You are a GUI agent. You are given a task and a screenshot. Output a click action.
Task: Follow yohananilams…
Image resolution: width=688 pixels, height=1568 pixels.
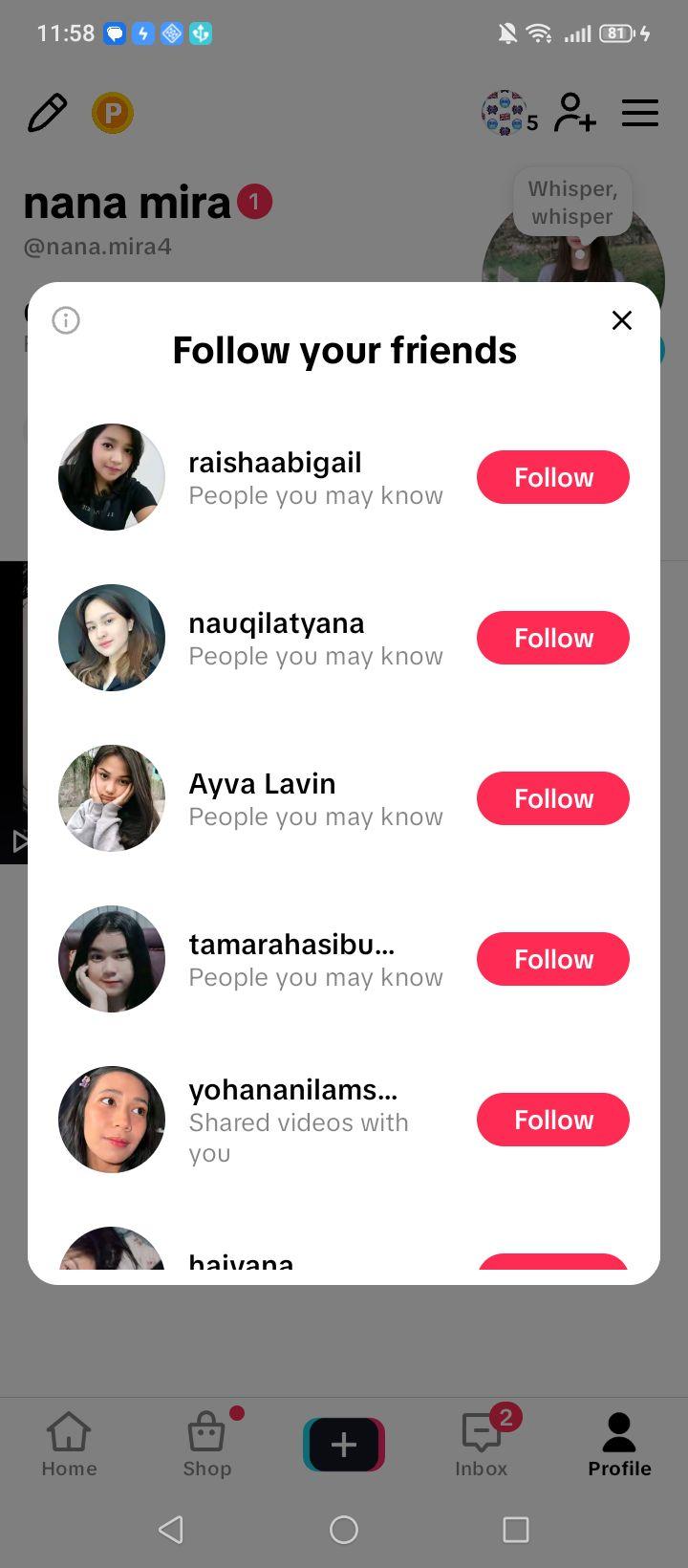click(x=553, y=1120)
